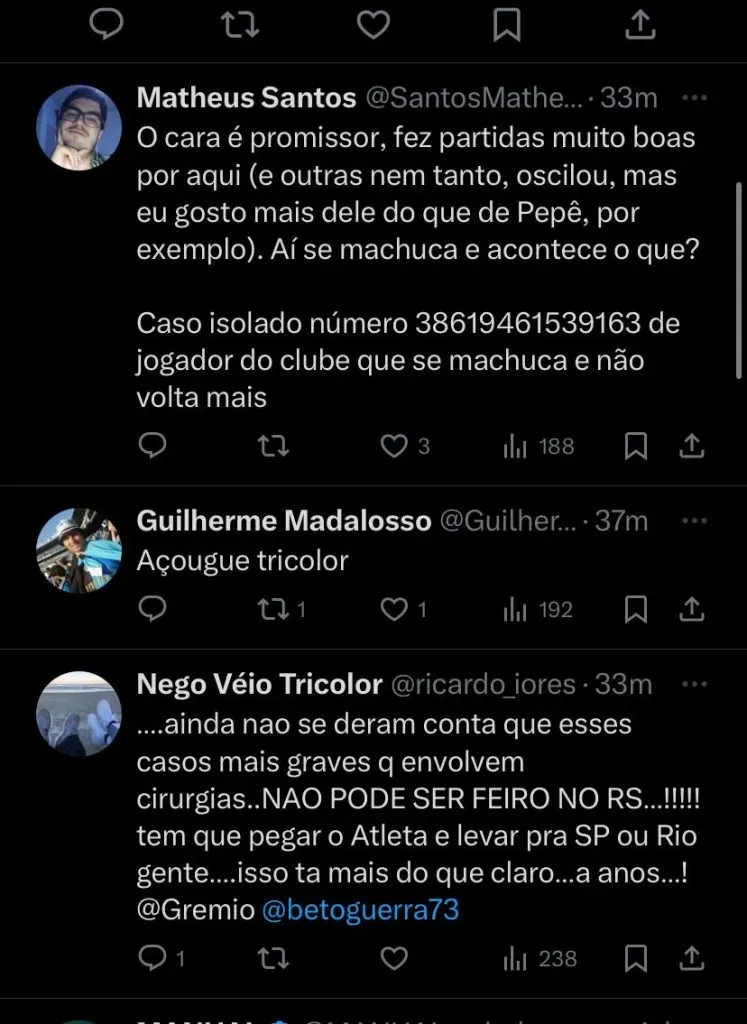Image resolution: width=747 pixels, height=1024 pixels.
Task: Bookmark Guilherme Madalosso's reply
Action: [x=635, y=609]
